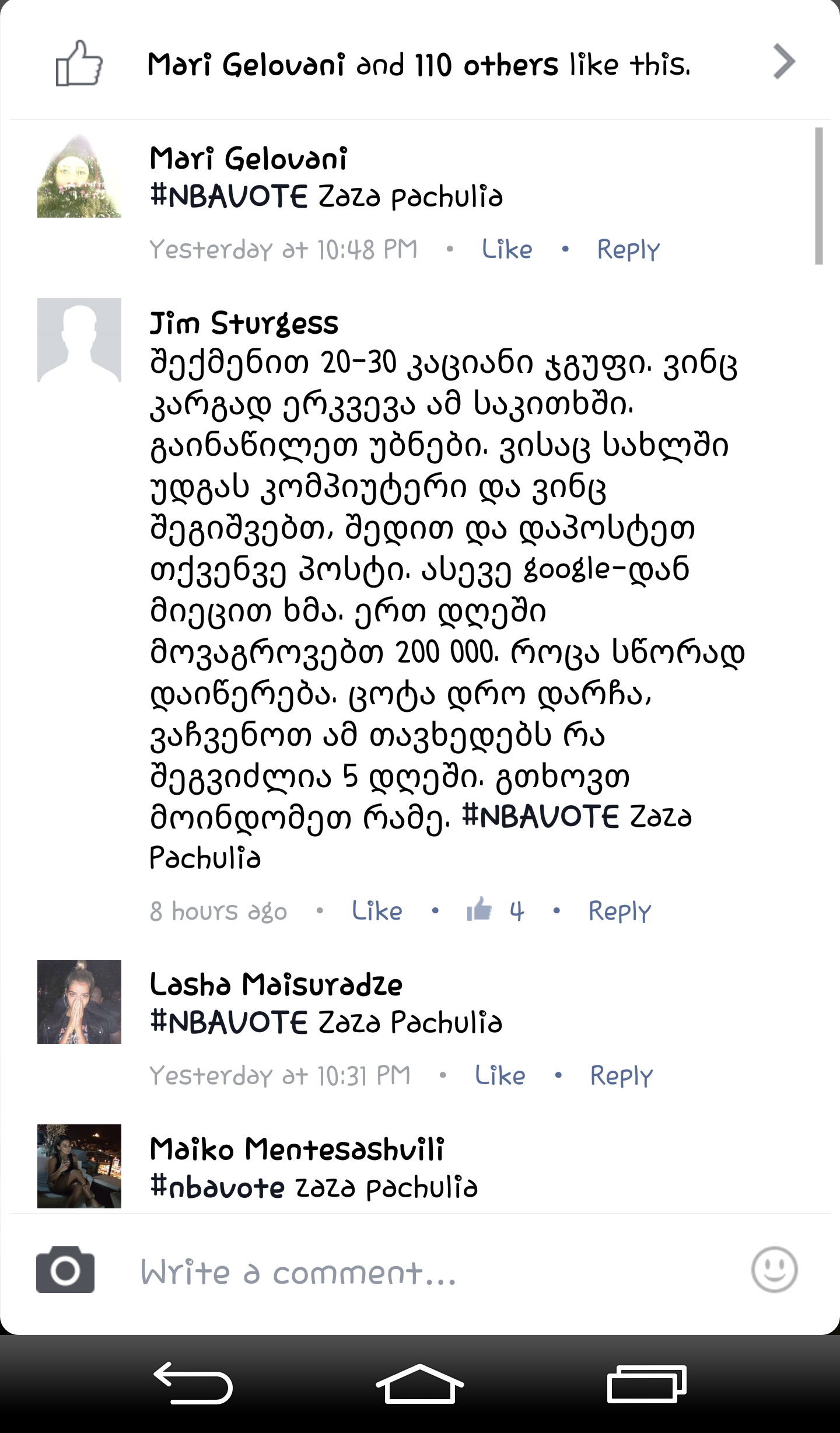Attach a photo with the camera icon

65,1270
